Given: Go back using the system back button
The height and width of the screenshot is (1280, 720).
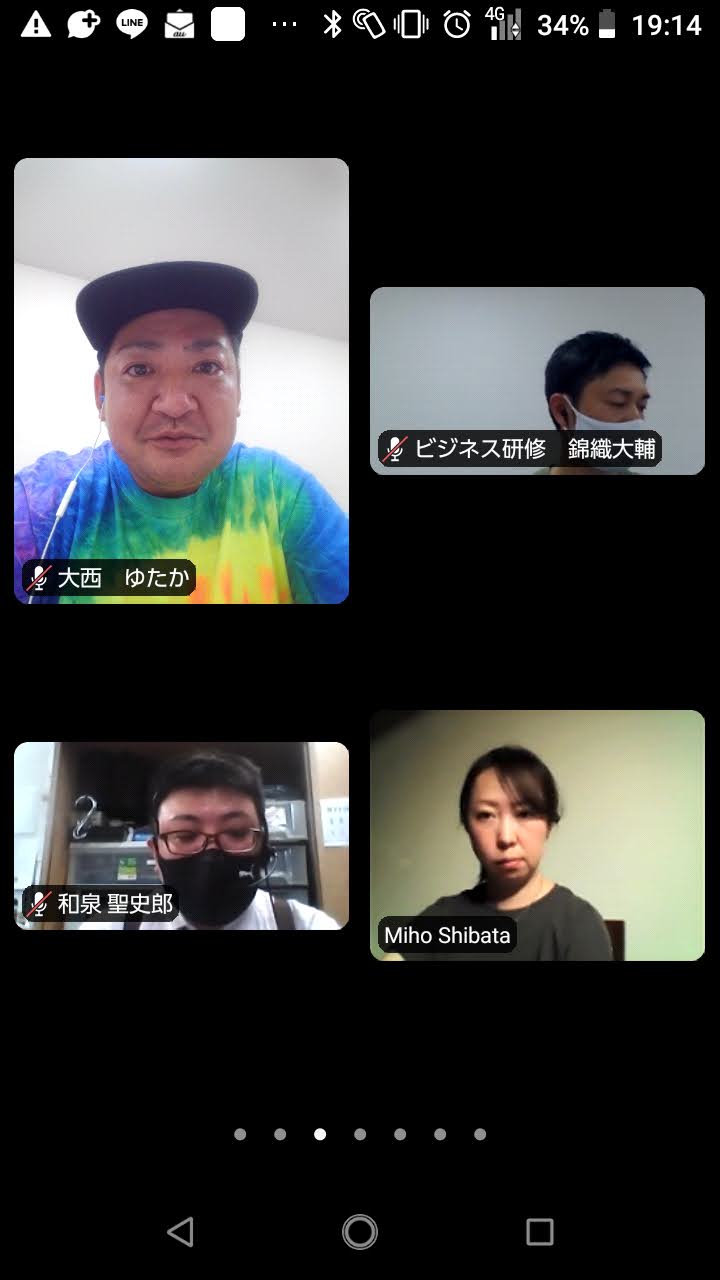Looking at the screenshot, I should click(180, 1231).
